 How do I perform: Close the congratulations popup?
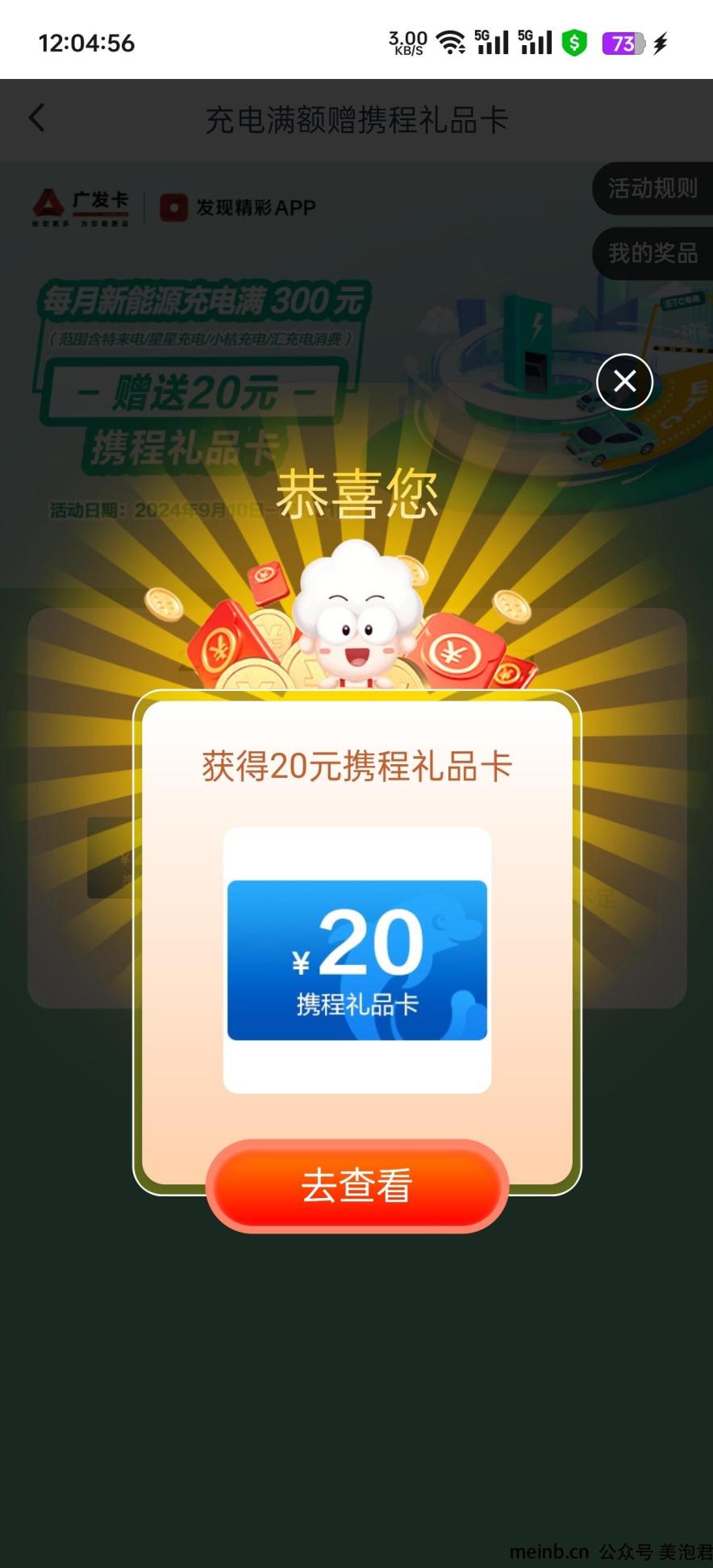point(624,381)
